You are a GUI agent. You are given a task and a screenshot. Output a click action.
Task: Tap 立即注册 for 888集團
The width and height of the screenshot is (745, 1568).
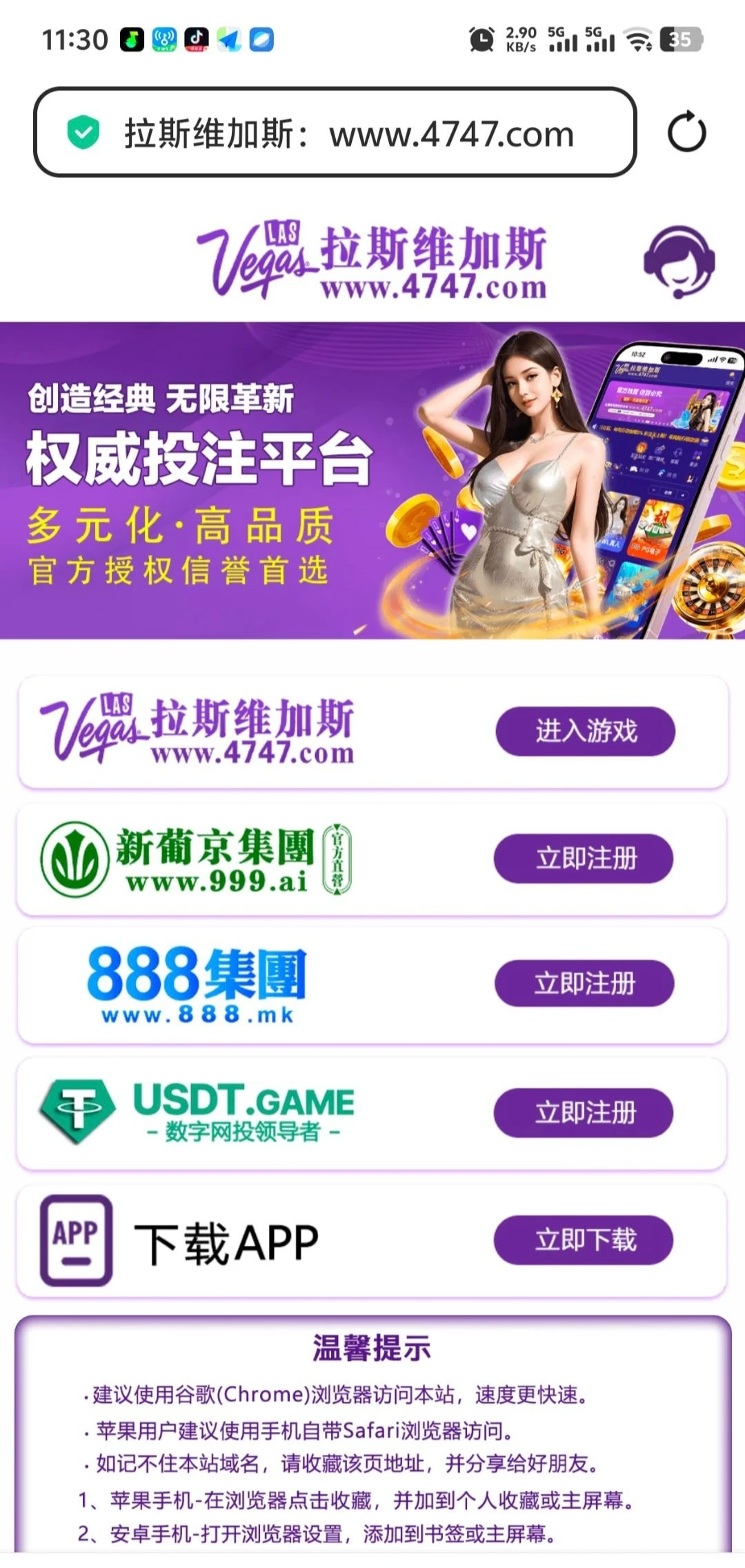[x=584, y=983]
